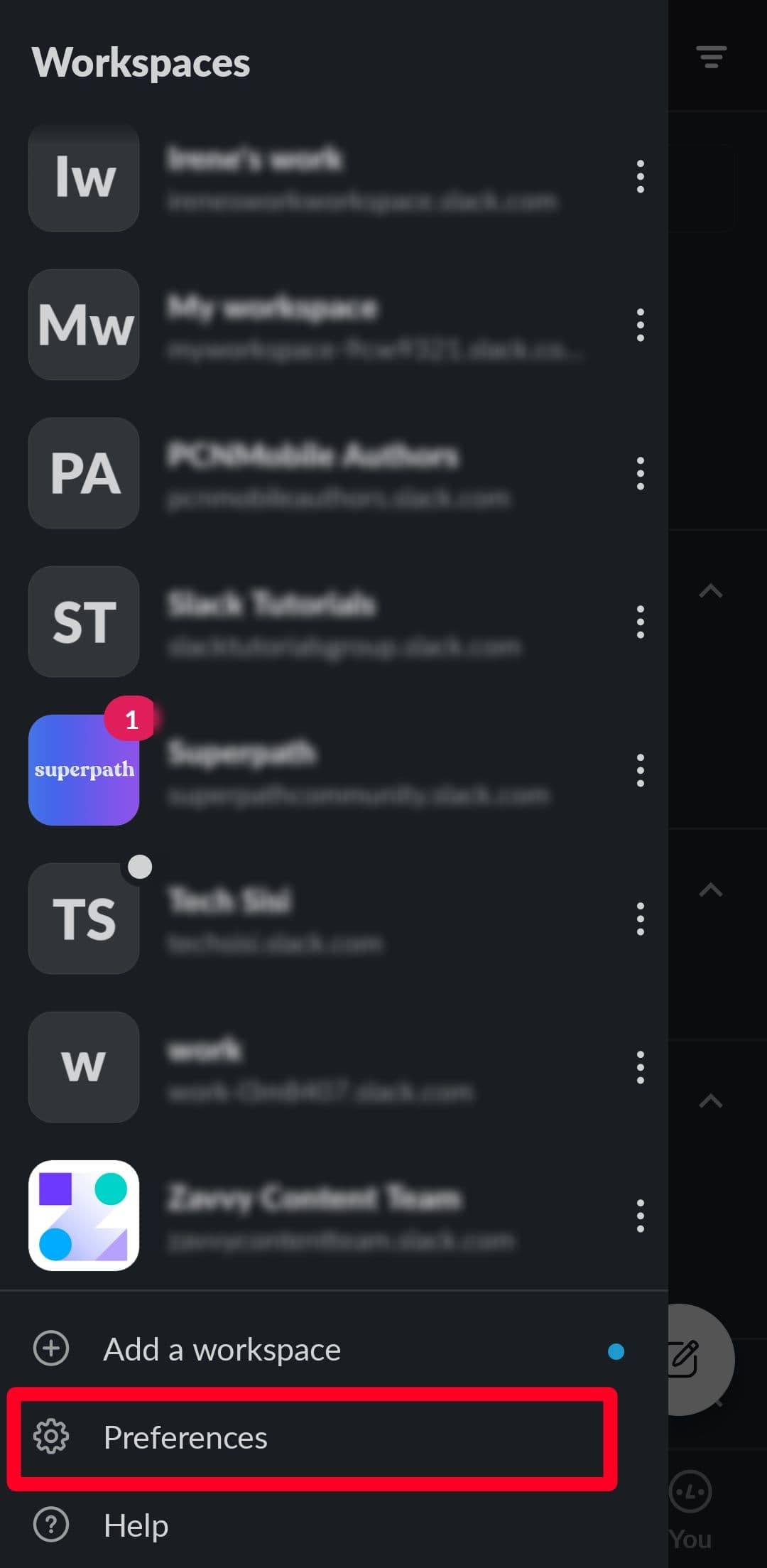Open the workspace with the colorful shapes logo
767x1568 pixels.
[x=84, y=1216]
